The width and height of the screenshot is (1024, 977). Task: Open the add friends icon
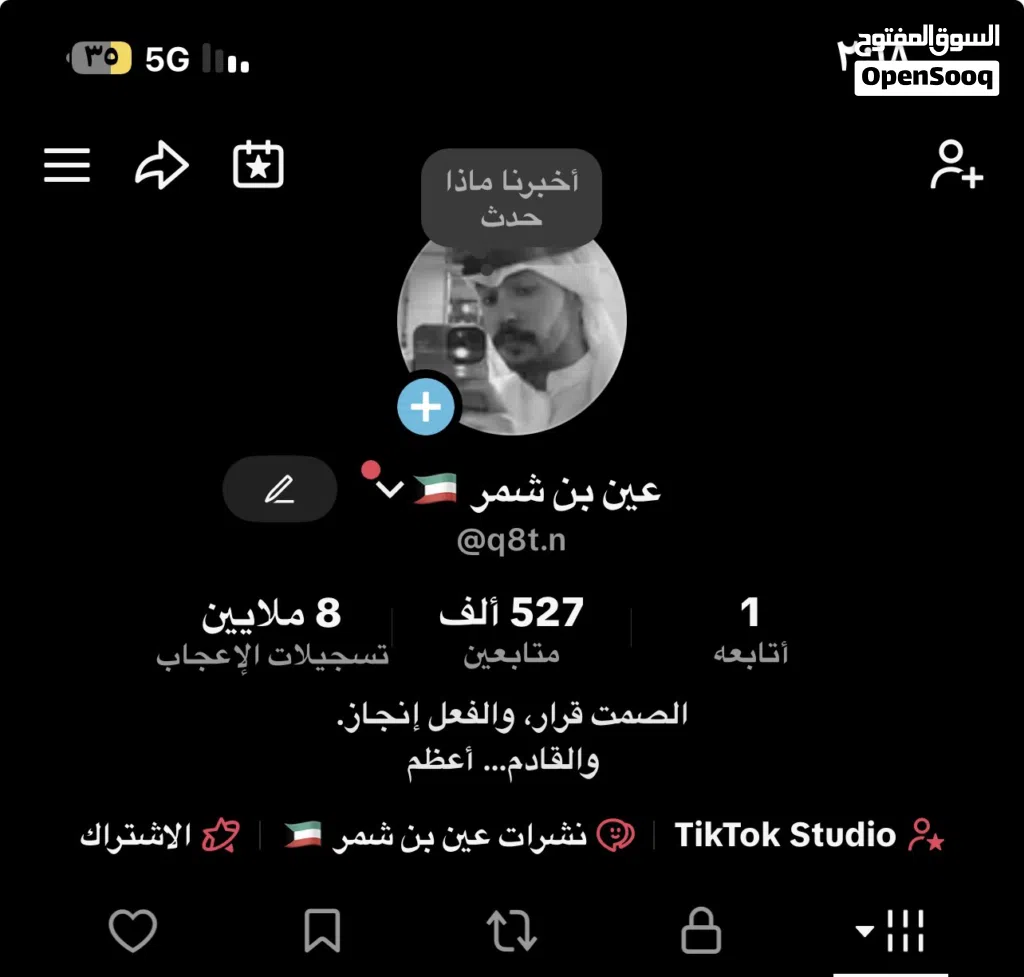[956, 166]
